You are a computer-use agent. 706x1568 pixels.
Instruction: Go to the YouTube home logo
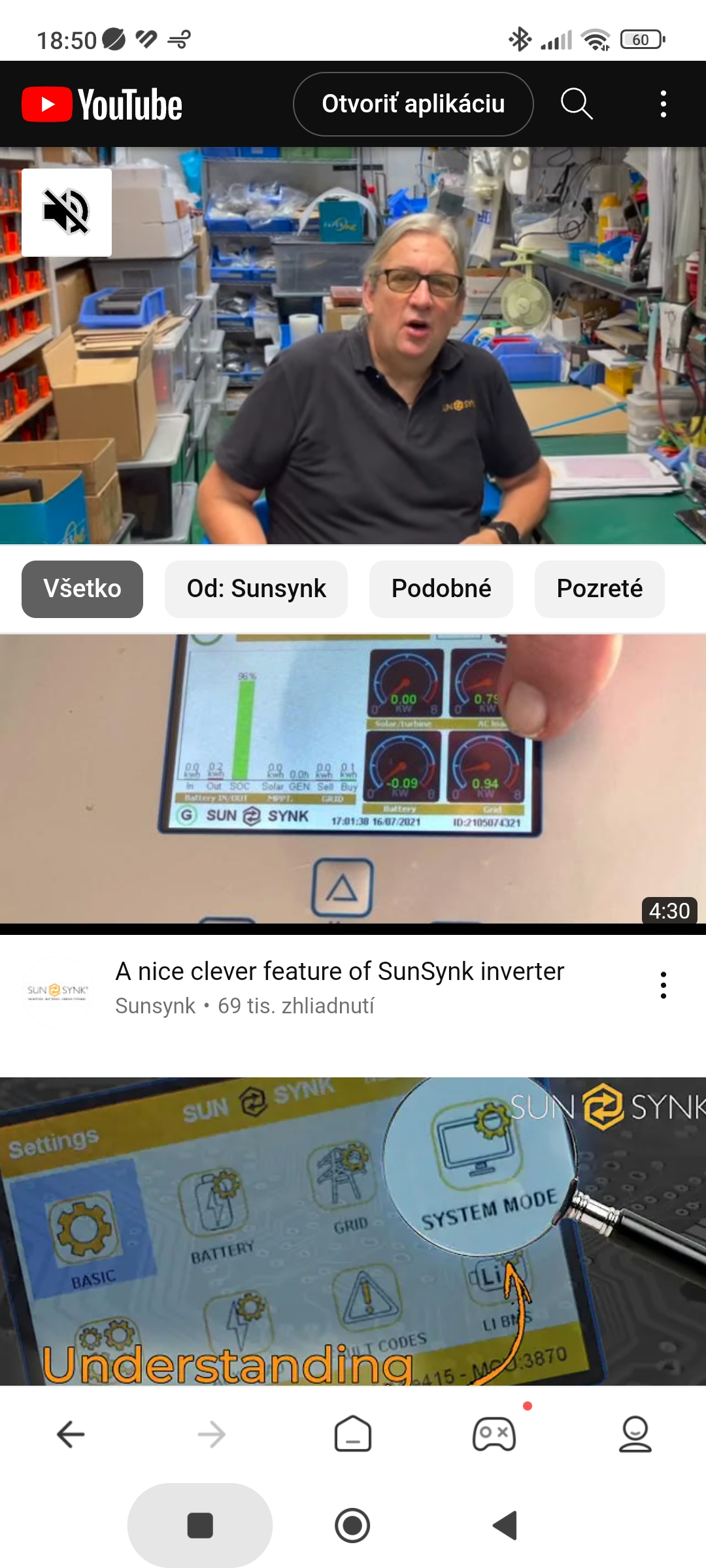click(x=102, y=105)
